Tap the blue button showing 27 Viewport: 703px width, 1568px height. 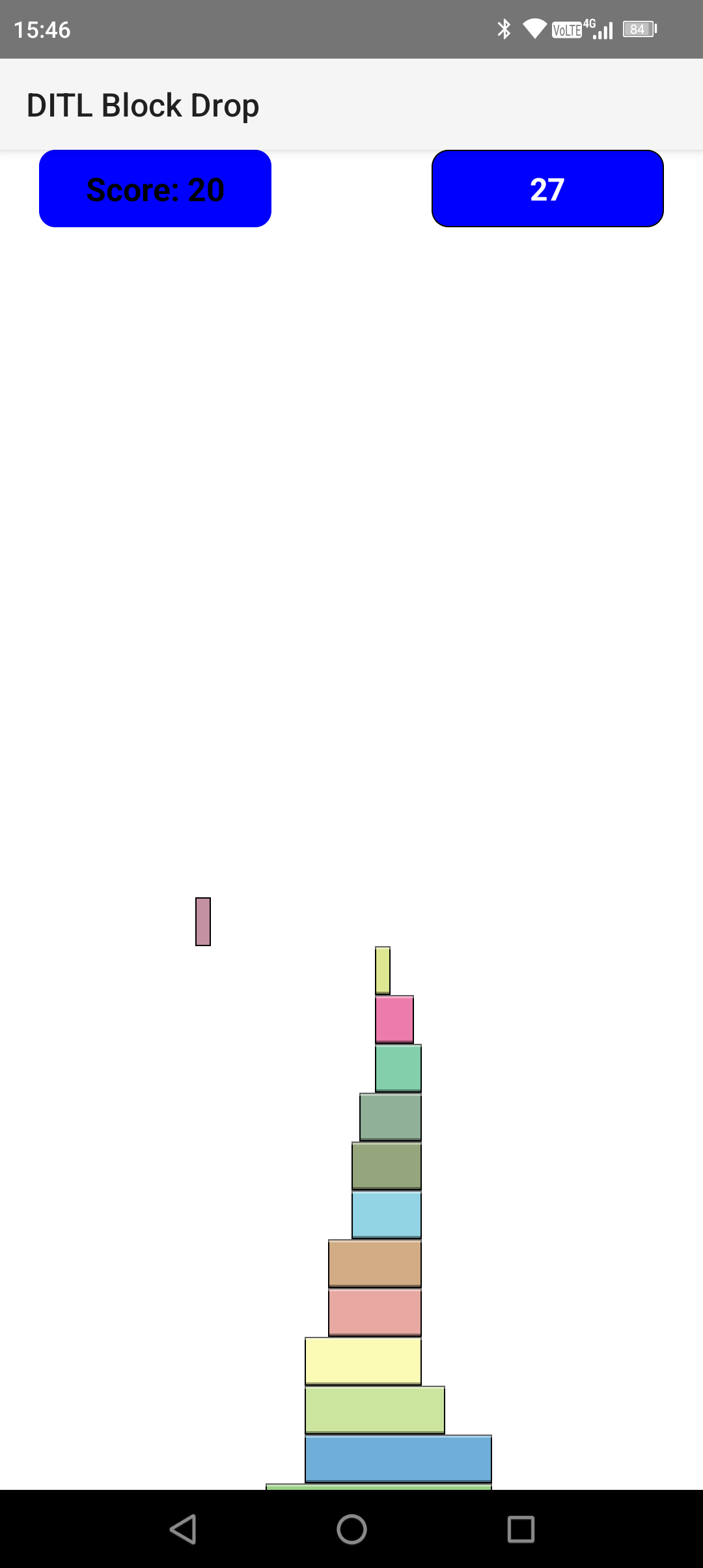tap(547, 189)
